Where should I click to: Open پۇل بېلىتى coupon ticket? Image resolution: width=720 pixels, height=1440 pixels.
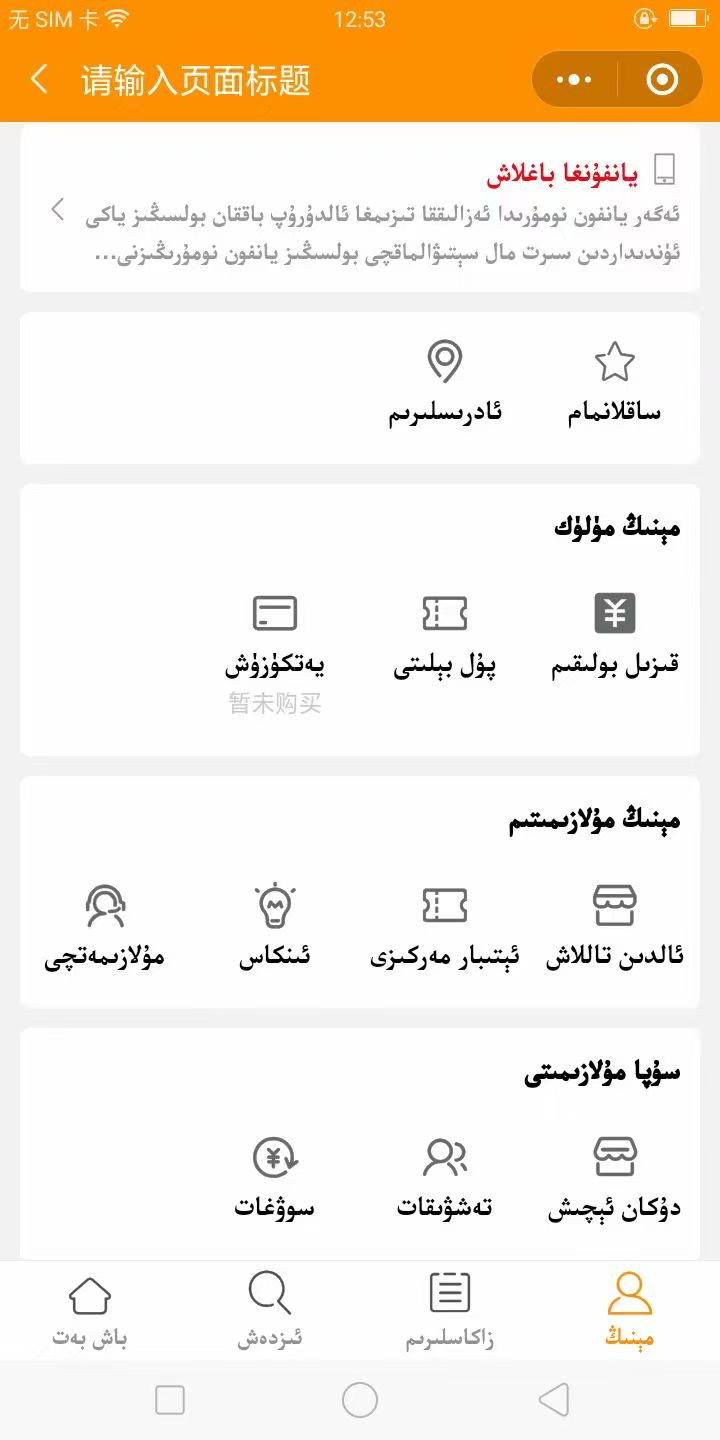point(445,634)
